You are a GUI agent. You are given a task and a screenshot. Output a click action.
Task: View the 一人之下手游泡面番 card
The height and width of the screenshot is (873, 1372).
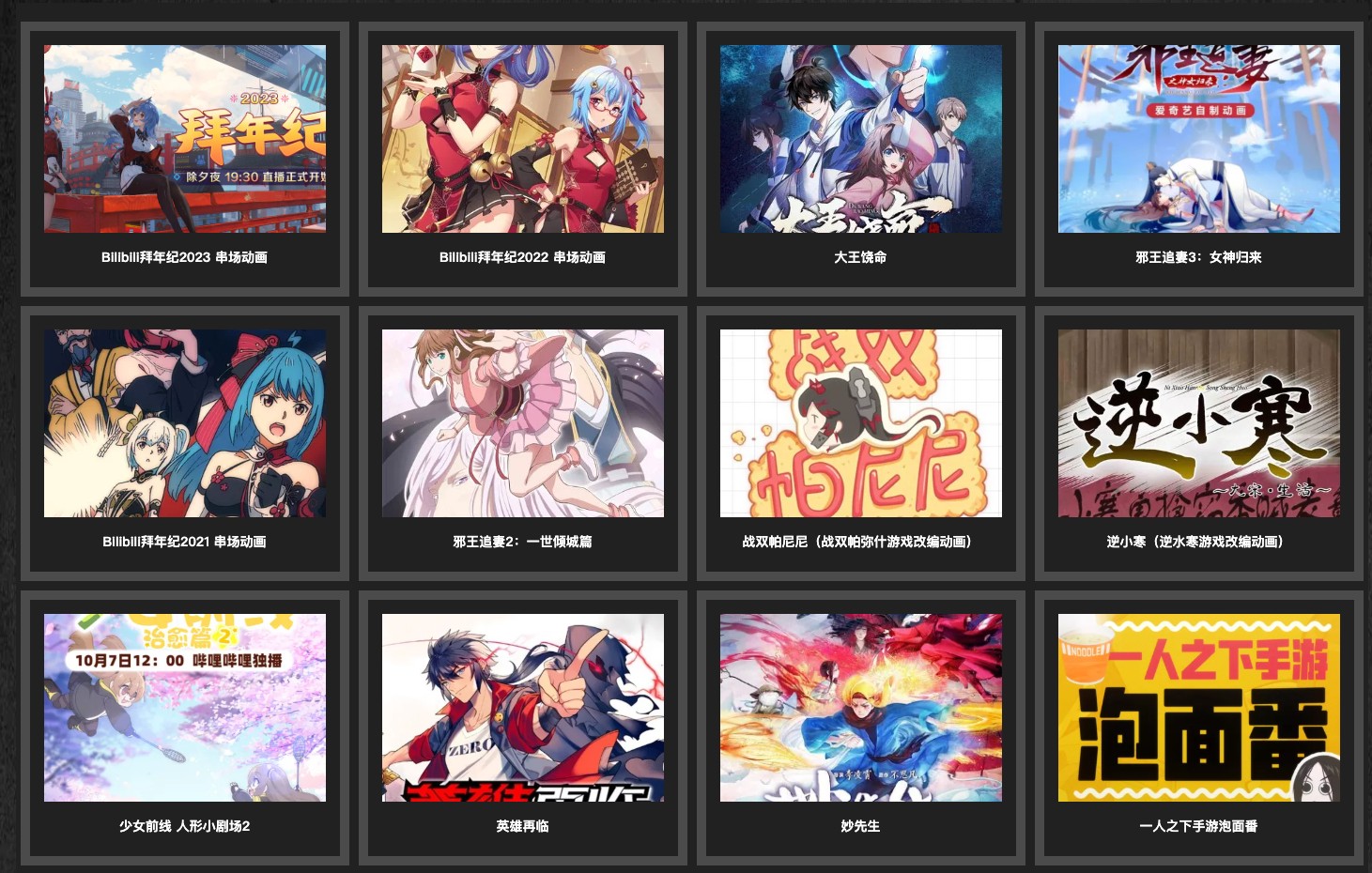point(1199,708)
